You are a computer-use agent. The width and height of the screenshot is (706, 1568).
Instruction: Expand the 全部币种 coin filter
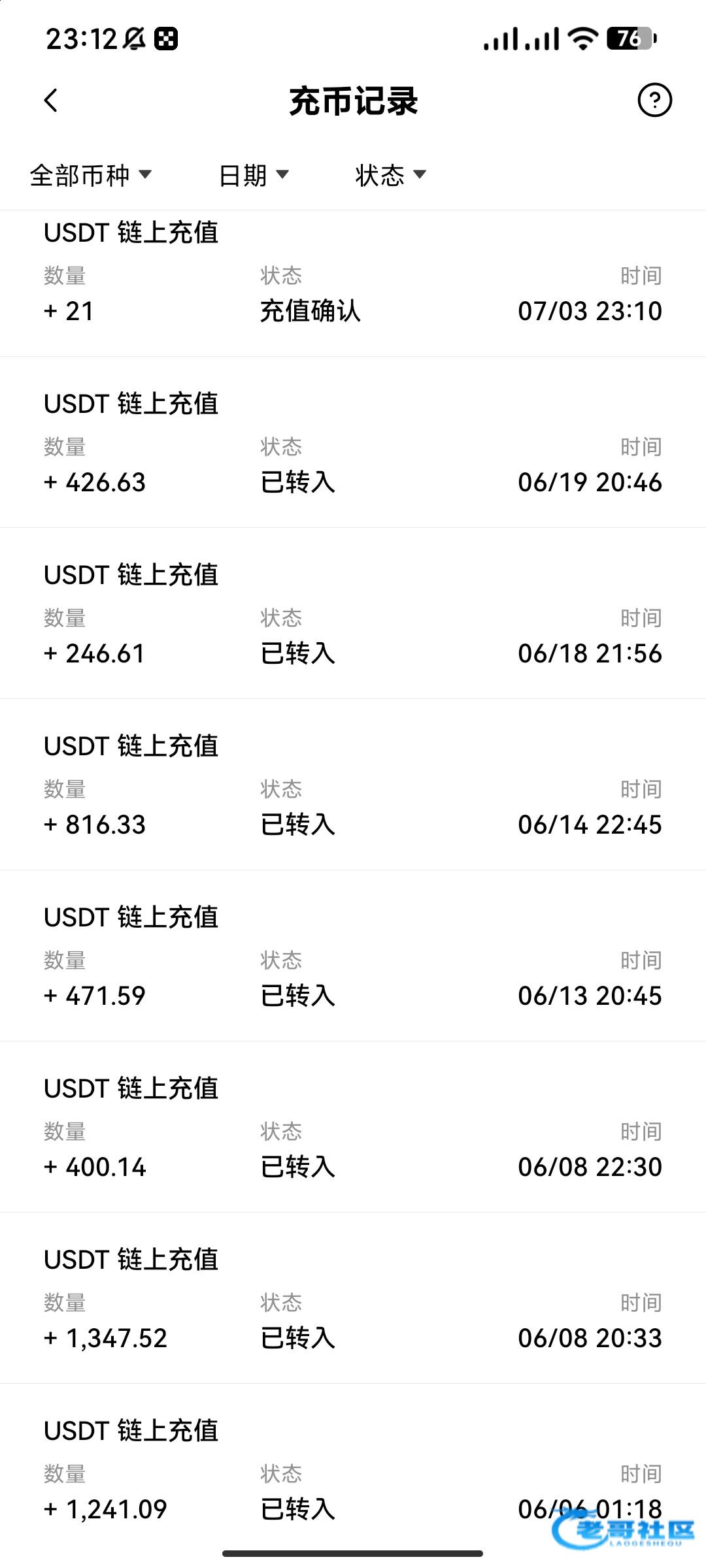point(91,175)
